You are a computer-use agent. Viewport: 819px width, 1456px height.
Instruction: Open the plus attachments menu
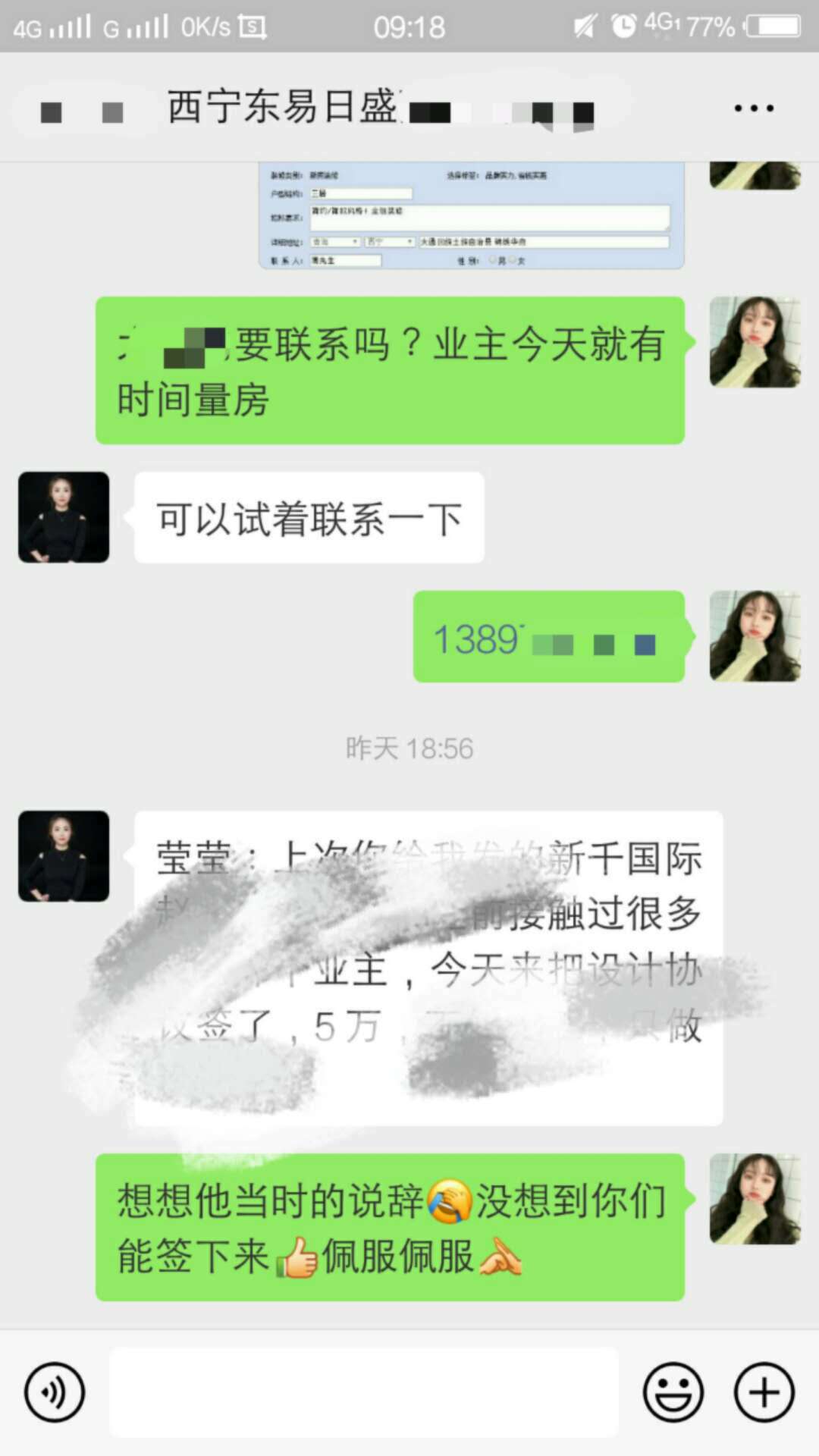(764, 1392)
